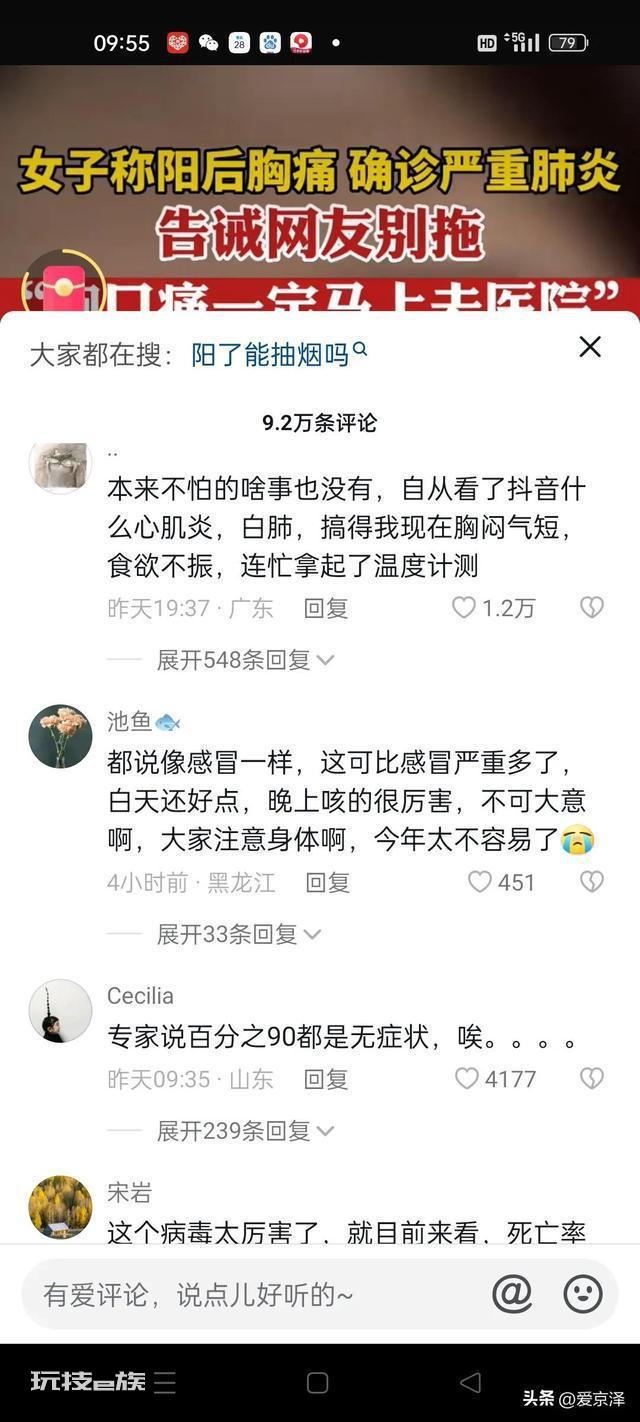
Task: Close the comments panel
Action: point(590,347)
